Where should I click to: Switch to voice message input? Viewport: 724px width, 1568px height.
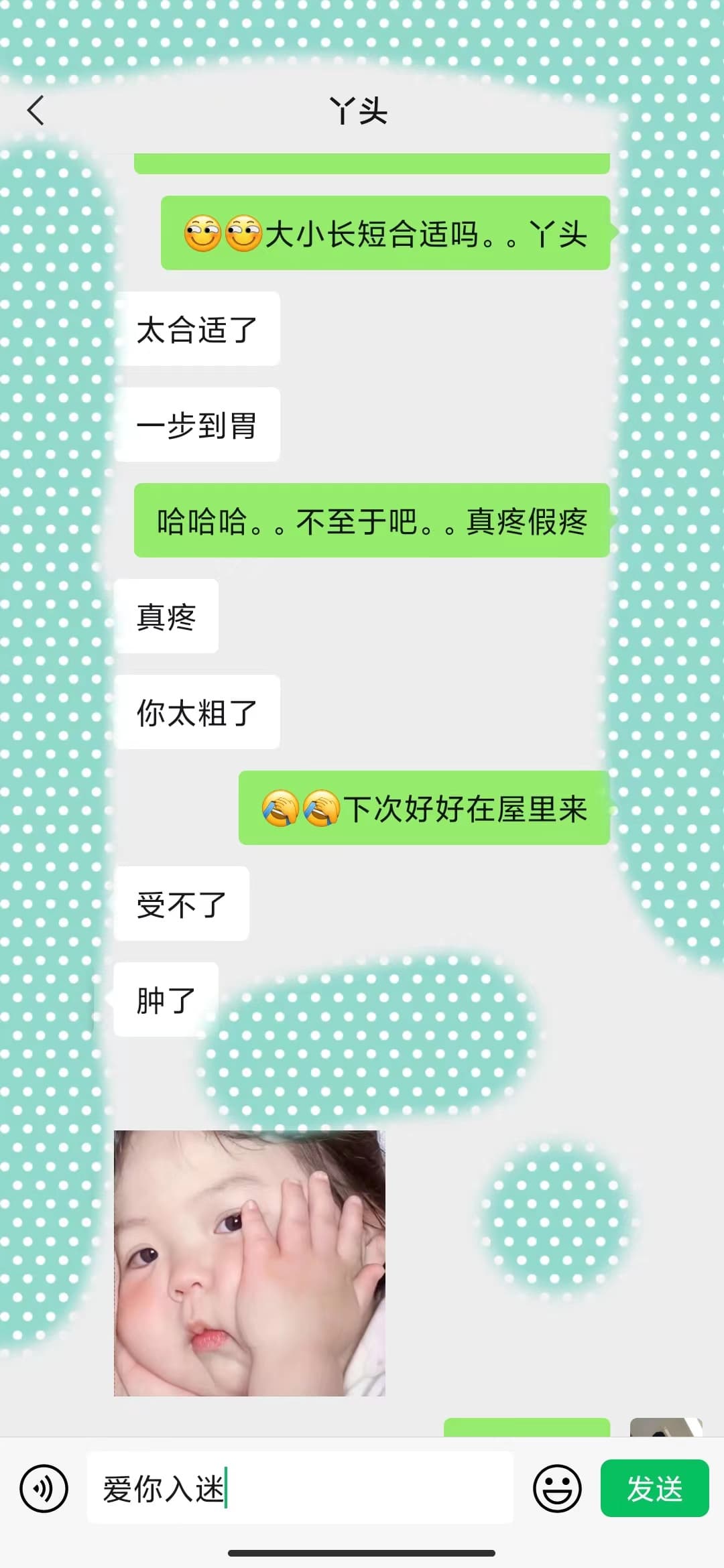[x=44, y=1489]
